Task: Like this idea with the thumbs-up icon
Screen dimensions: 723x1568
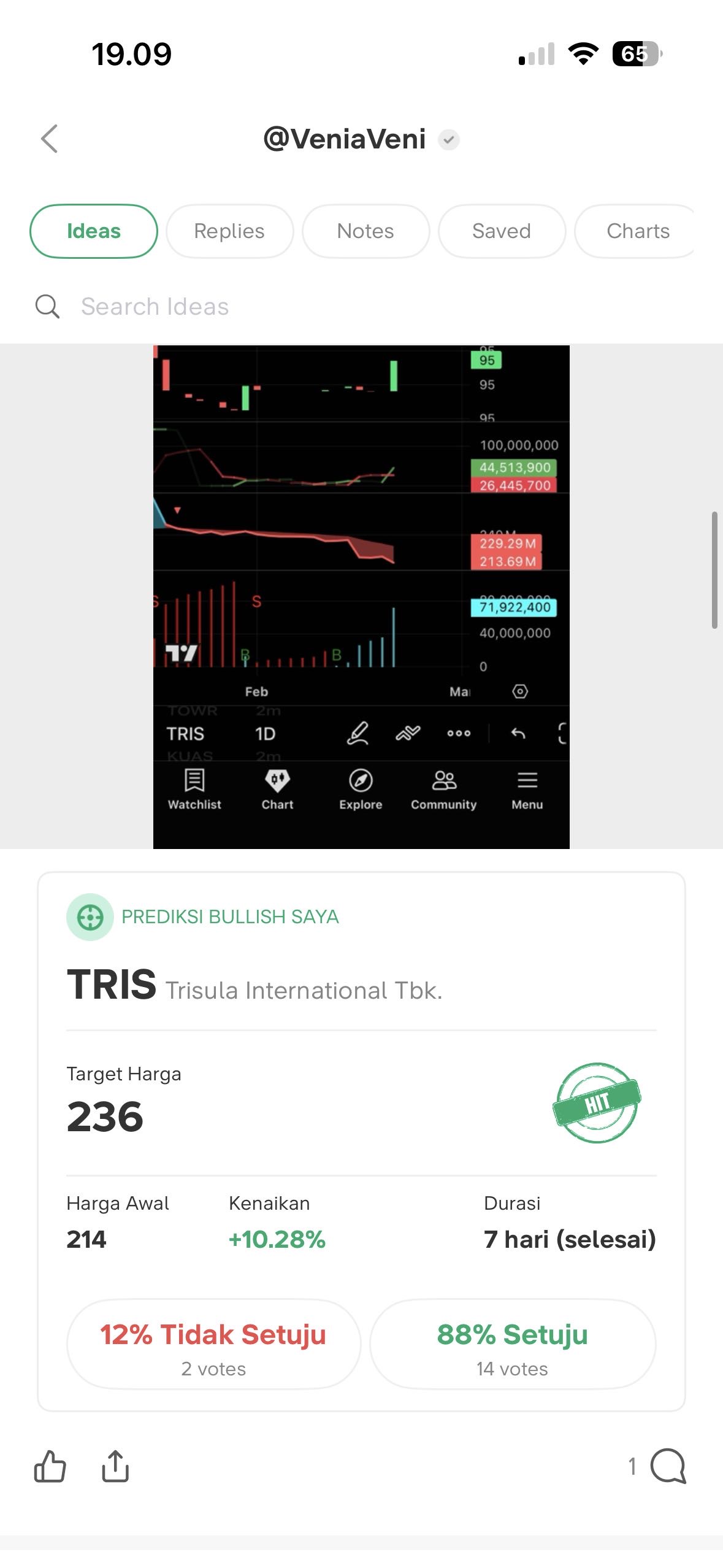Action: pos(50,1466)
